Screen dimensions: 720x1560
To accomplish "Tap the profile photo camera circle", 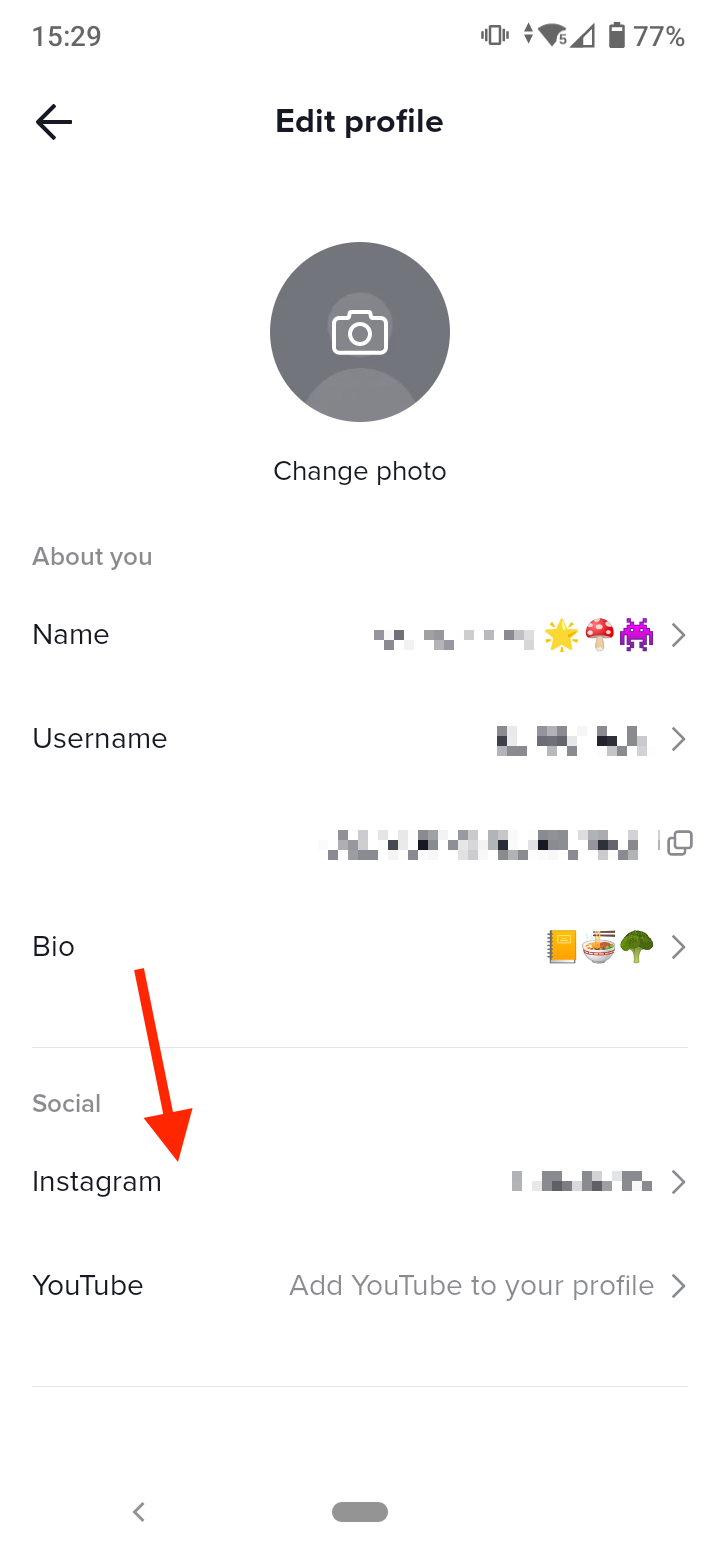I will [x=360, y=332].
